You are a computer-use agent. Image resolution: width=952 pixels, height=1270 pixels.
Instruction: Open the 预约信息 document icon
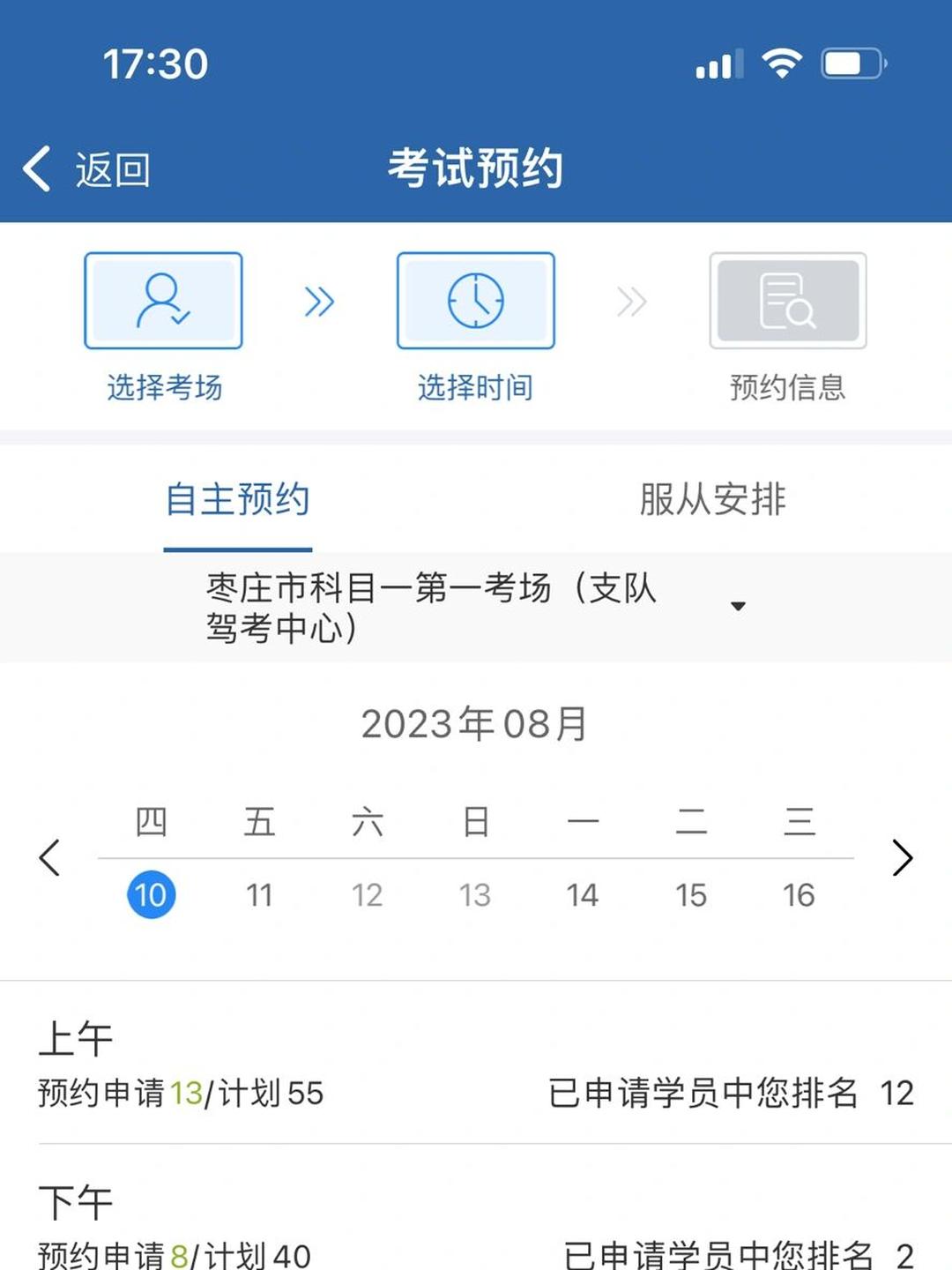pyautogui.click(x=787, y=300)
